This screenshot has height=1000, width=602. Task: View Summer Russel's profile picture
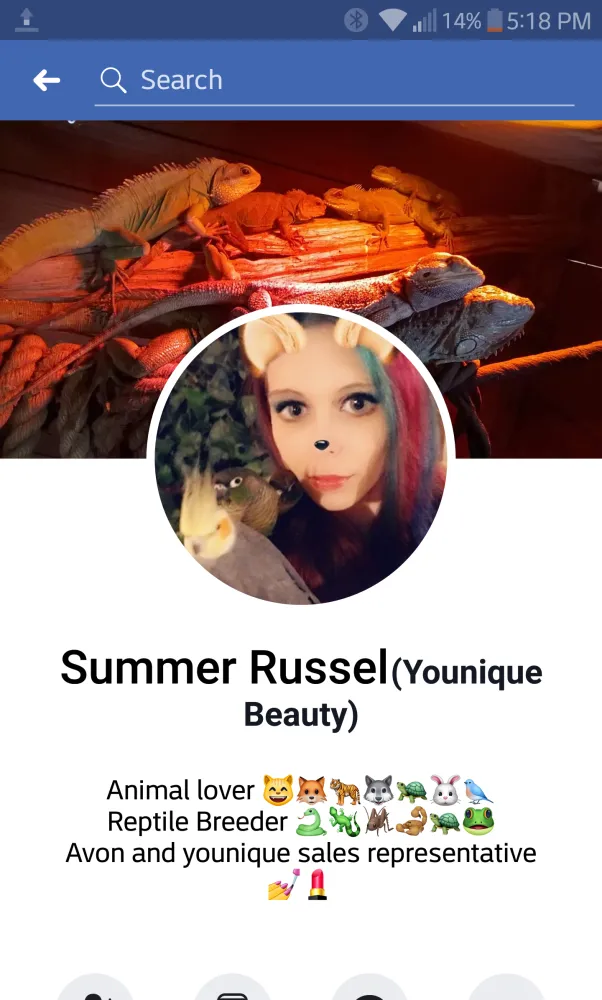(x=301, y=456)
